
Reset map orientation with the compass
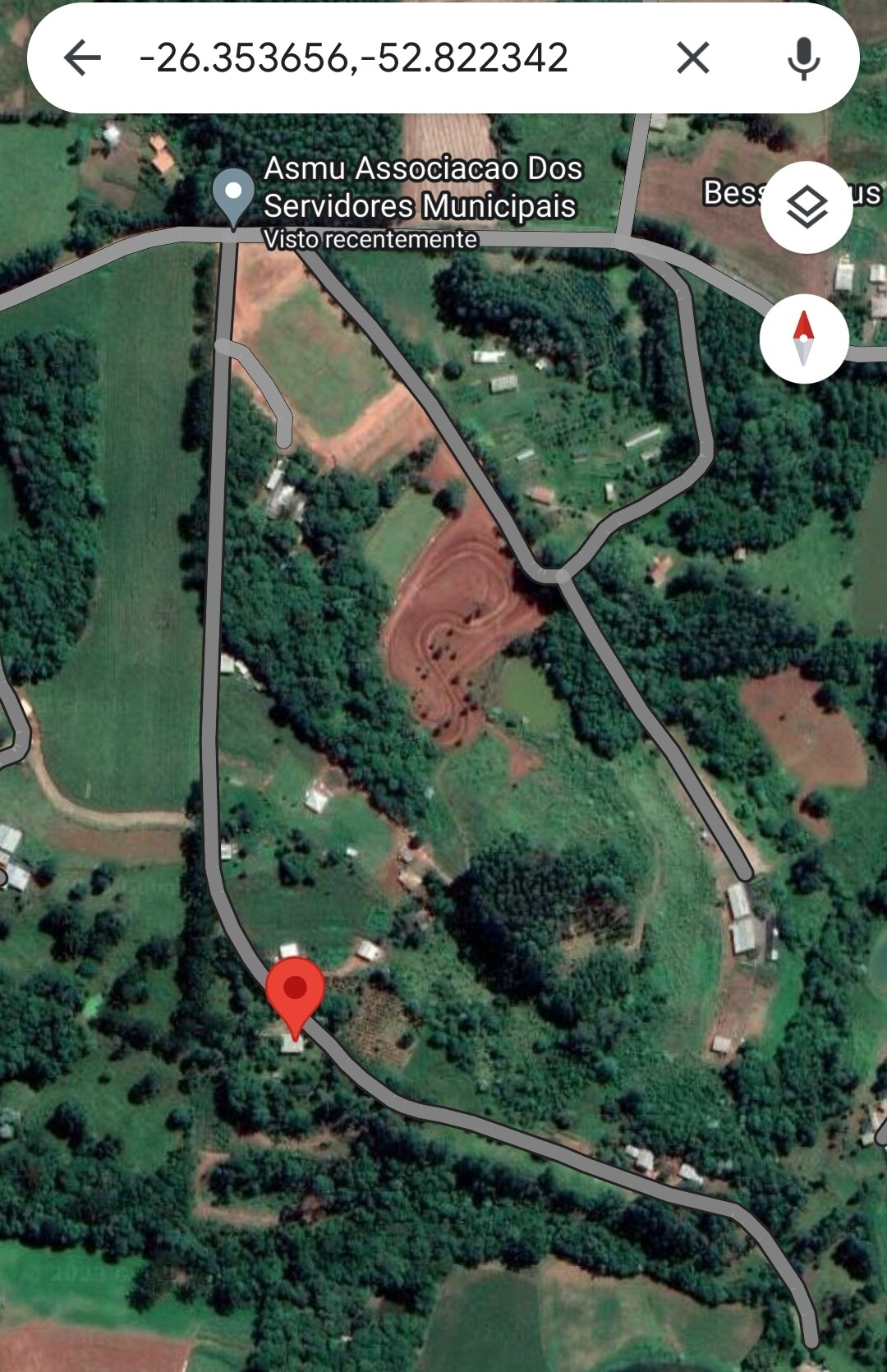click(803, 338)
